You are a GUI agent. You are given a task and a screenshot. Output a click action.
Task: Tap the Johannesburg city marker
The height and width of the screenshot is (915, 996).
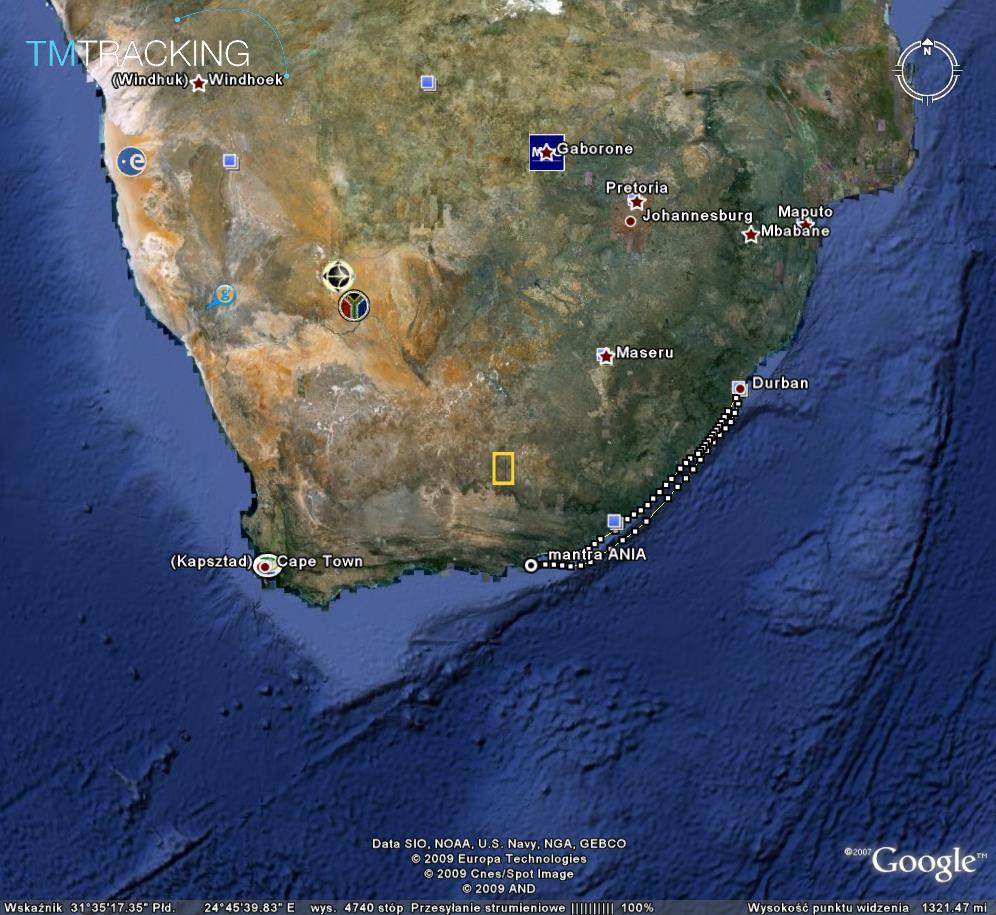[x=630, y=221]
